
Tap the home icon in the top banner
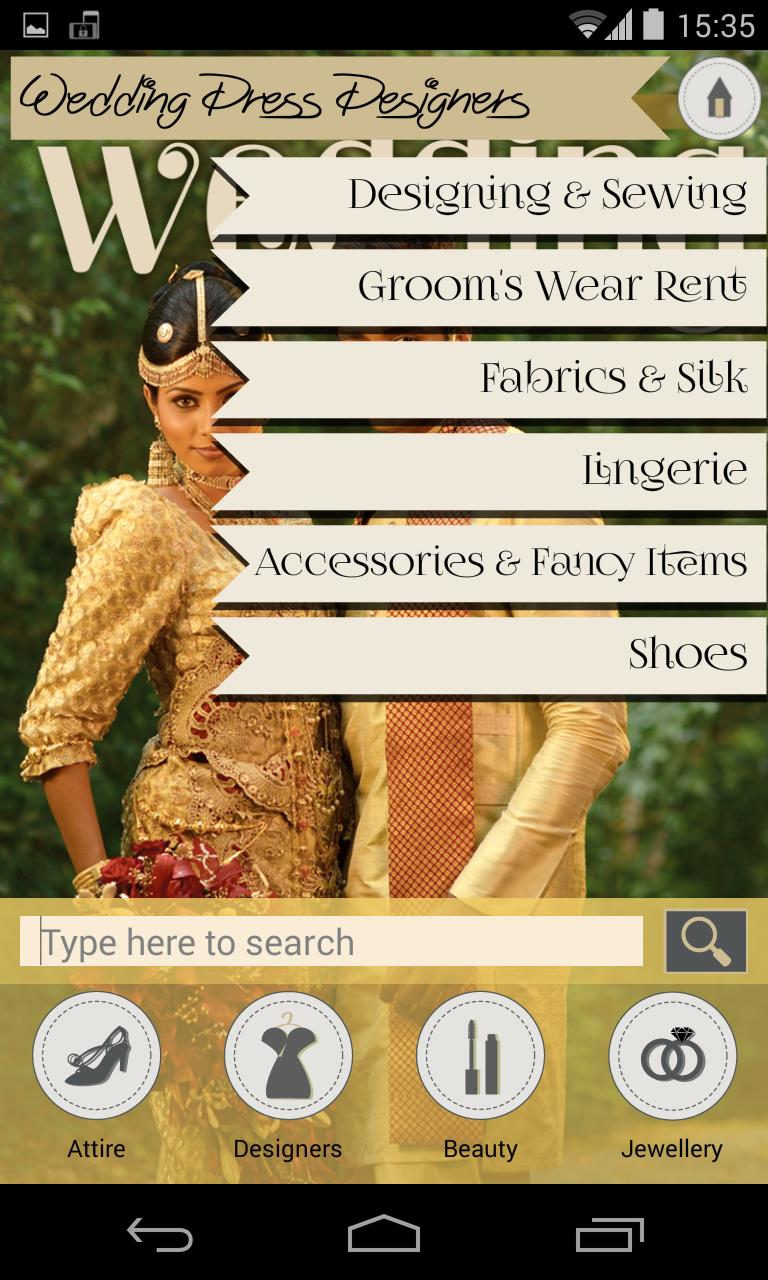(x=719, y=99)
